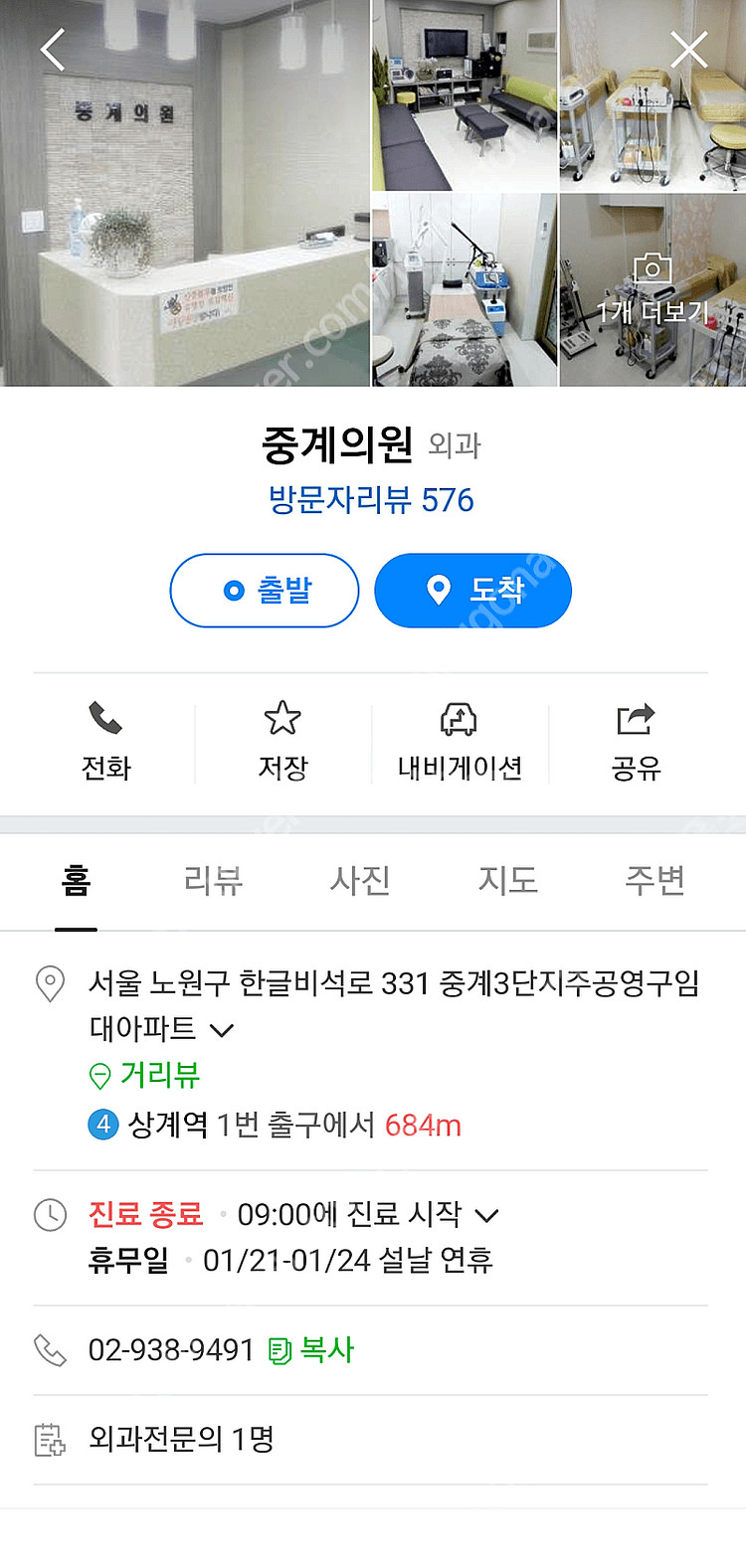The image size is (746, 1568).
Task: Select the 홈 tab
Action: coord(76,880)
